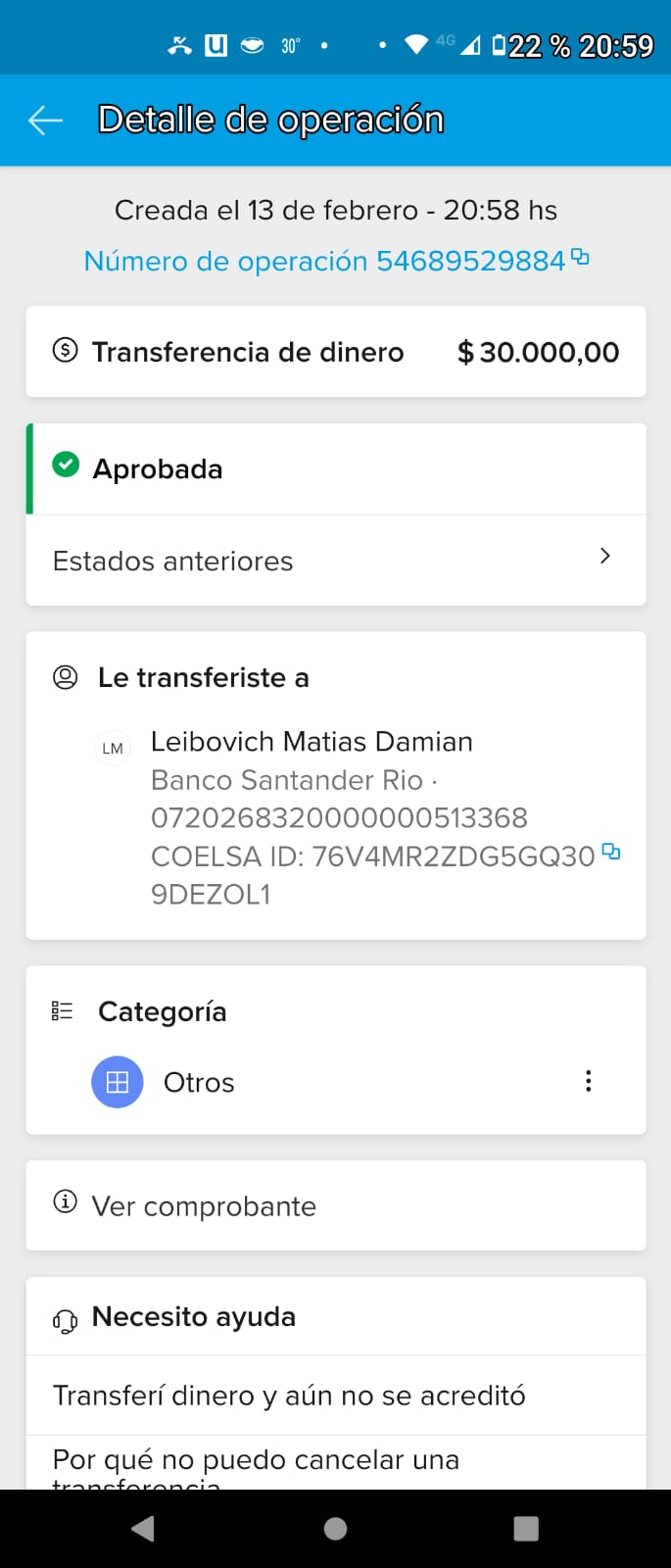The height and width of the screenshot is (1568, 671).
Task: Copy the operation number 54689529884
Action: (x=580, y=258)
